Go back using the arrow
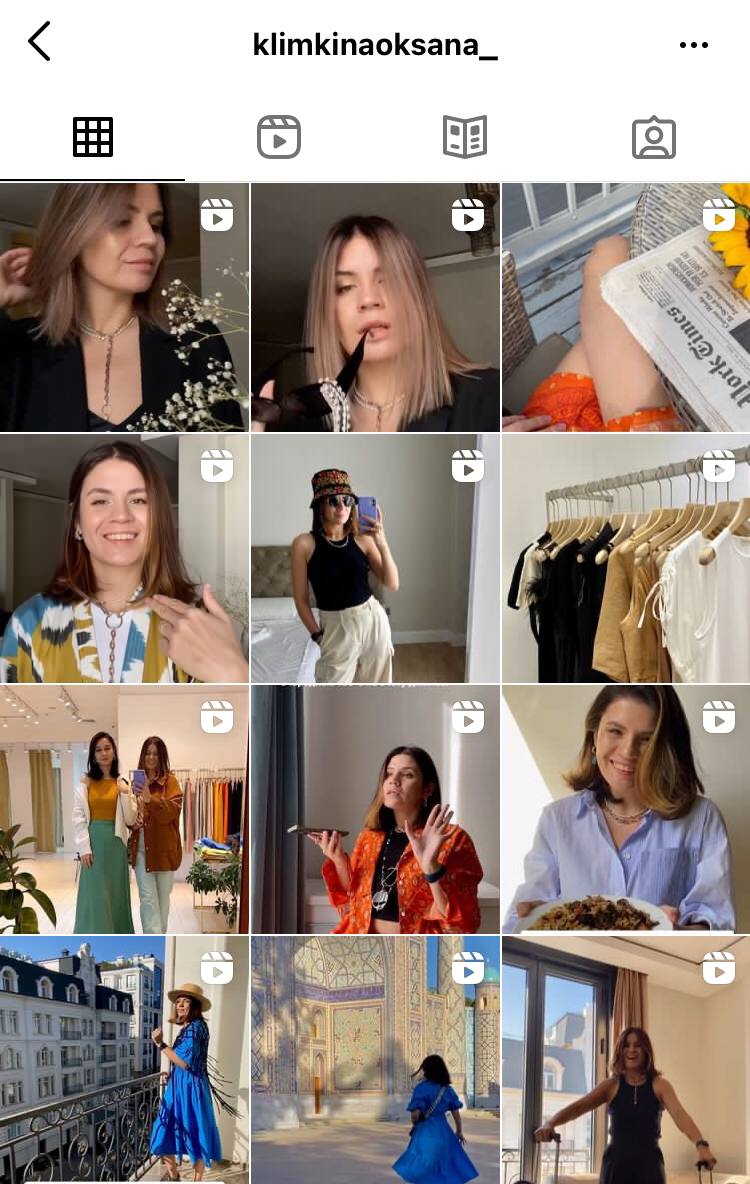750x1184 pixels. (39, 43)
